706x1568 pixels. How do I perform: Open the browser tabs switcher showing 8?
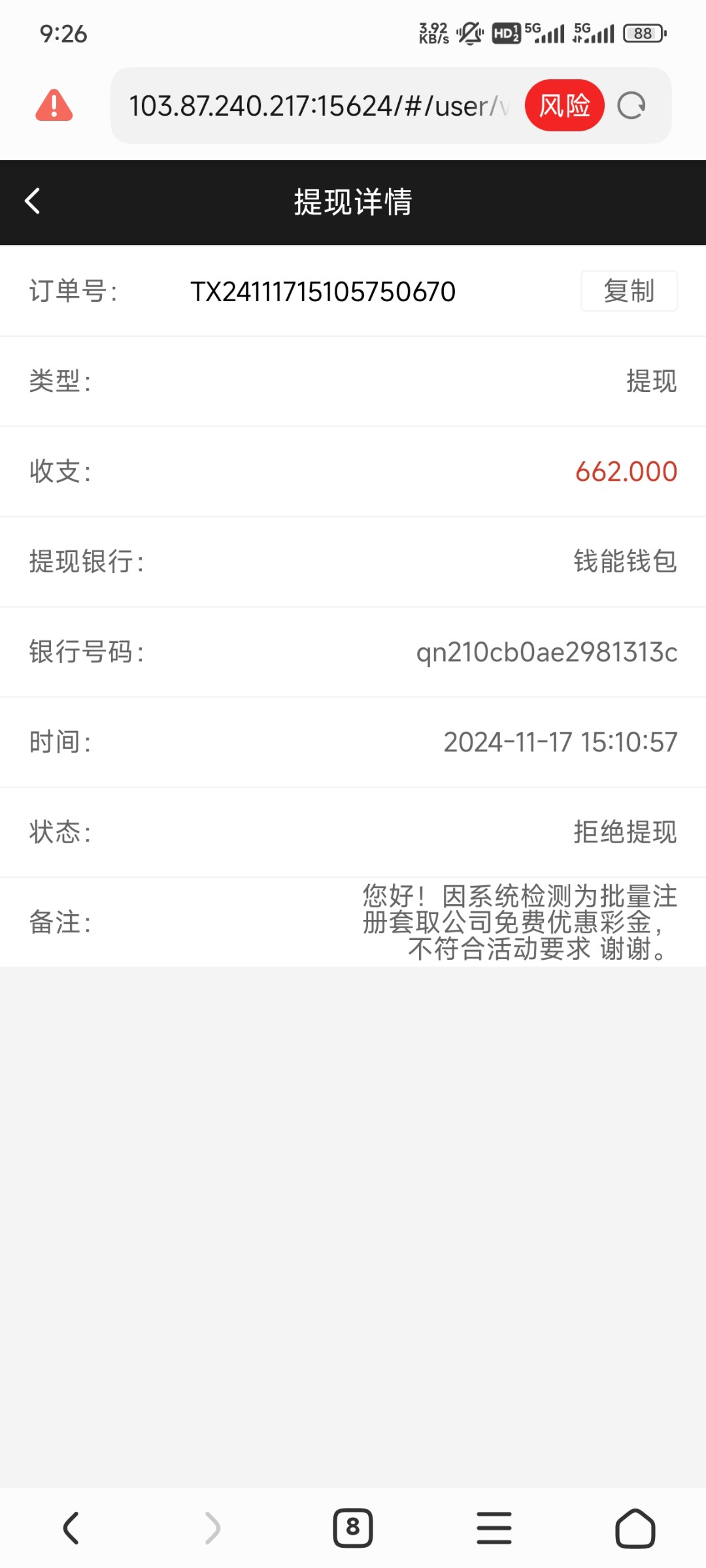point(353,1528)
